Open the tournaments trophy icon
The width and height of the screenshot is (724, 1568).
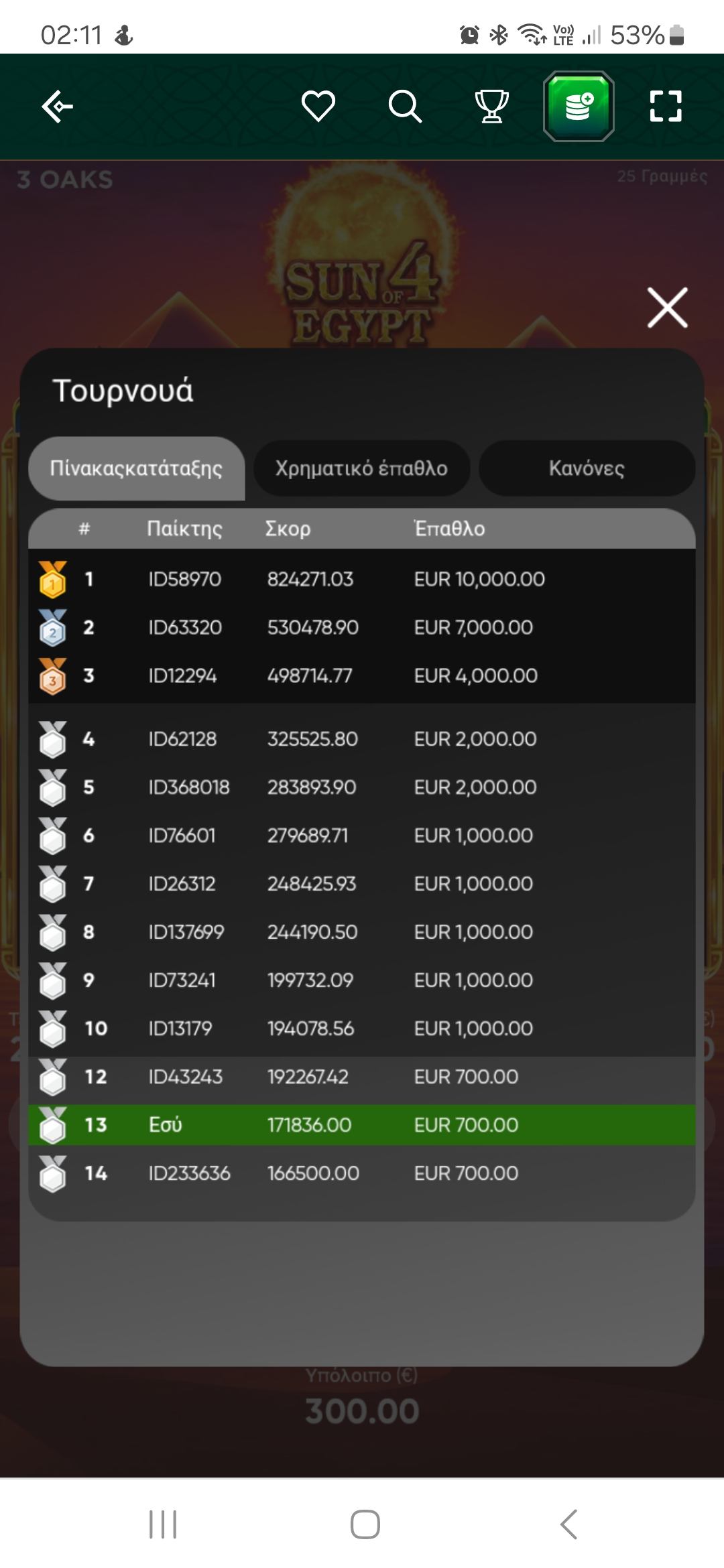(491, 106)
